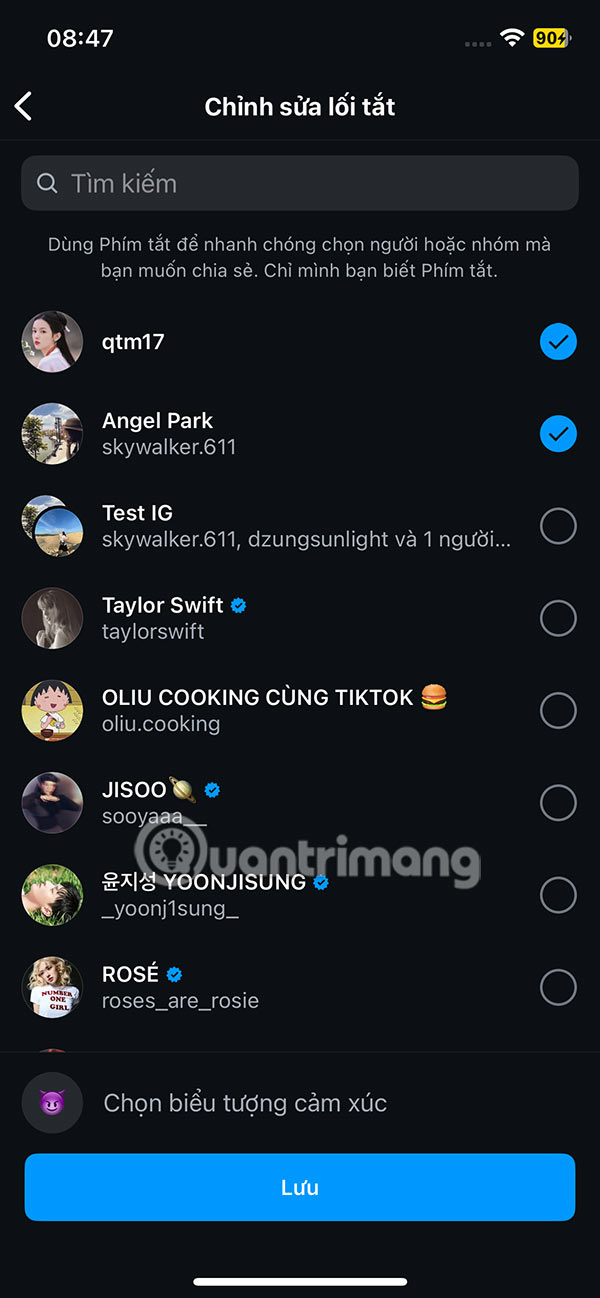Save changes with the Lưu button
The image size is (600, 1298).
click(300, 1187)
